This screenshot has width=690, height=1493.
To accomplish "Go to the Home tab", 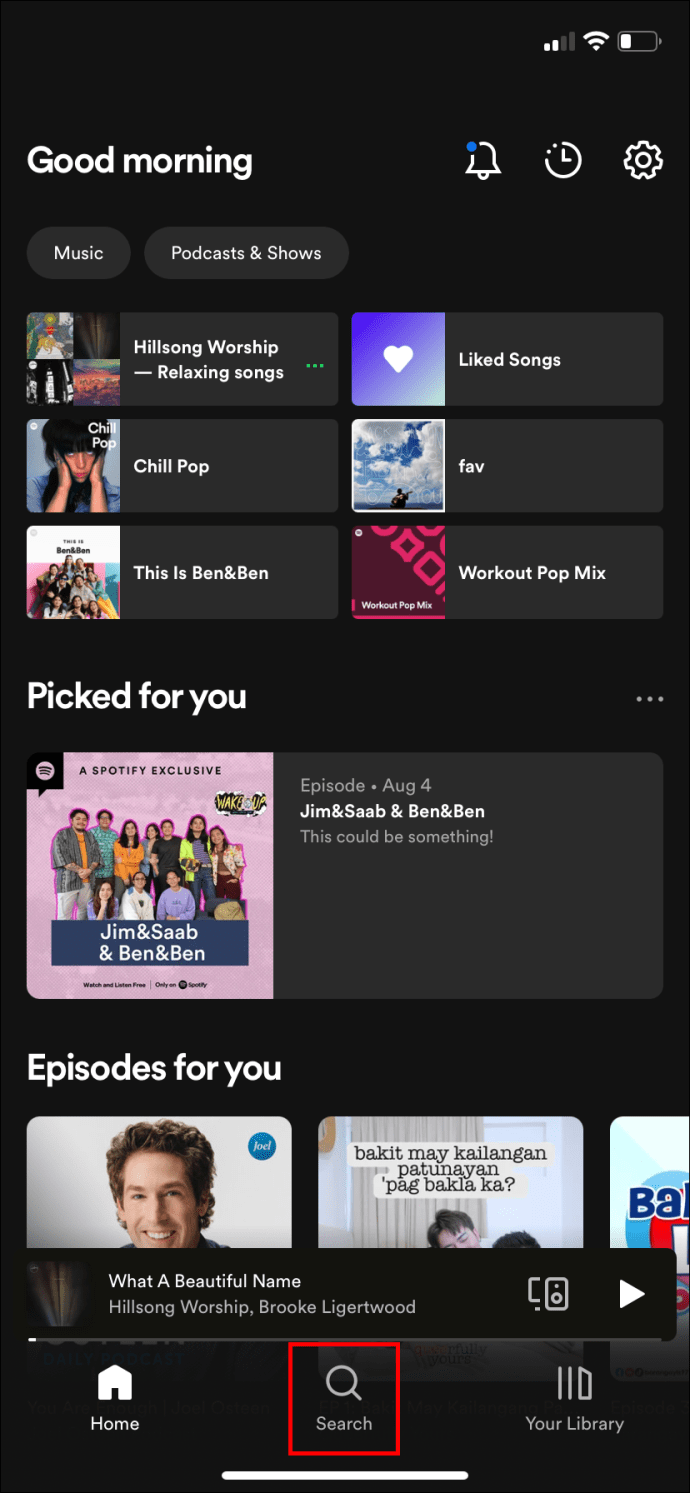I will (115, 1399).
